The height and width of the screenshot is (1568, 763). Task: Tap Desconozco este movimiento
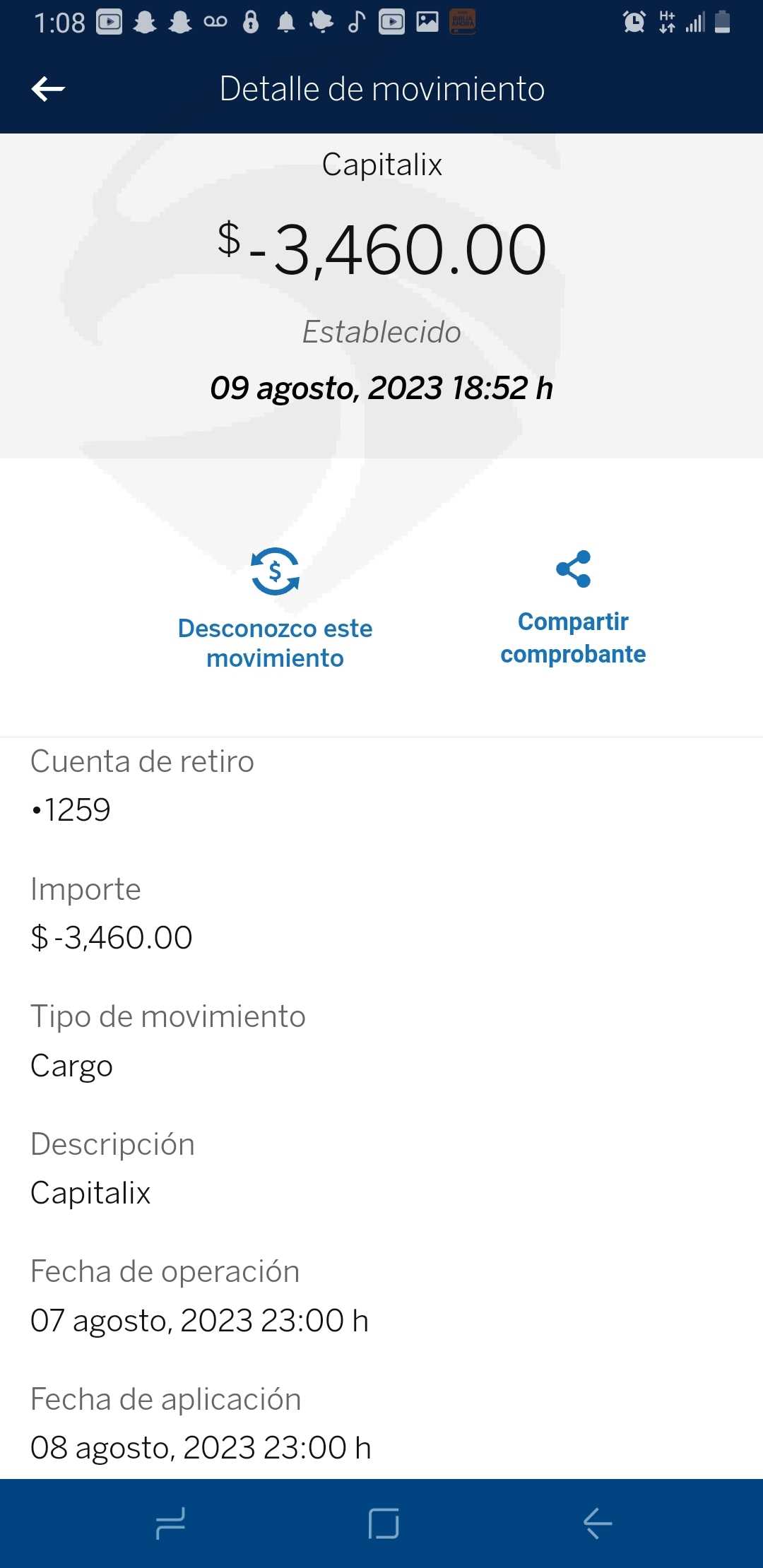[275, 608]
